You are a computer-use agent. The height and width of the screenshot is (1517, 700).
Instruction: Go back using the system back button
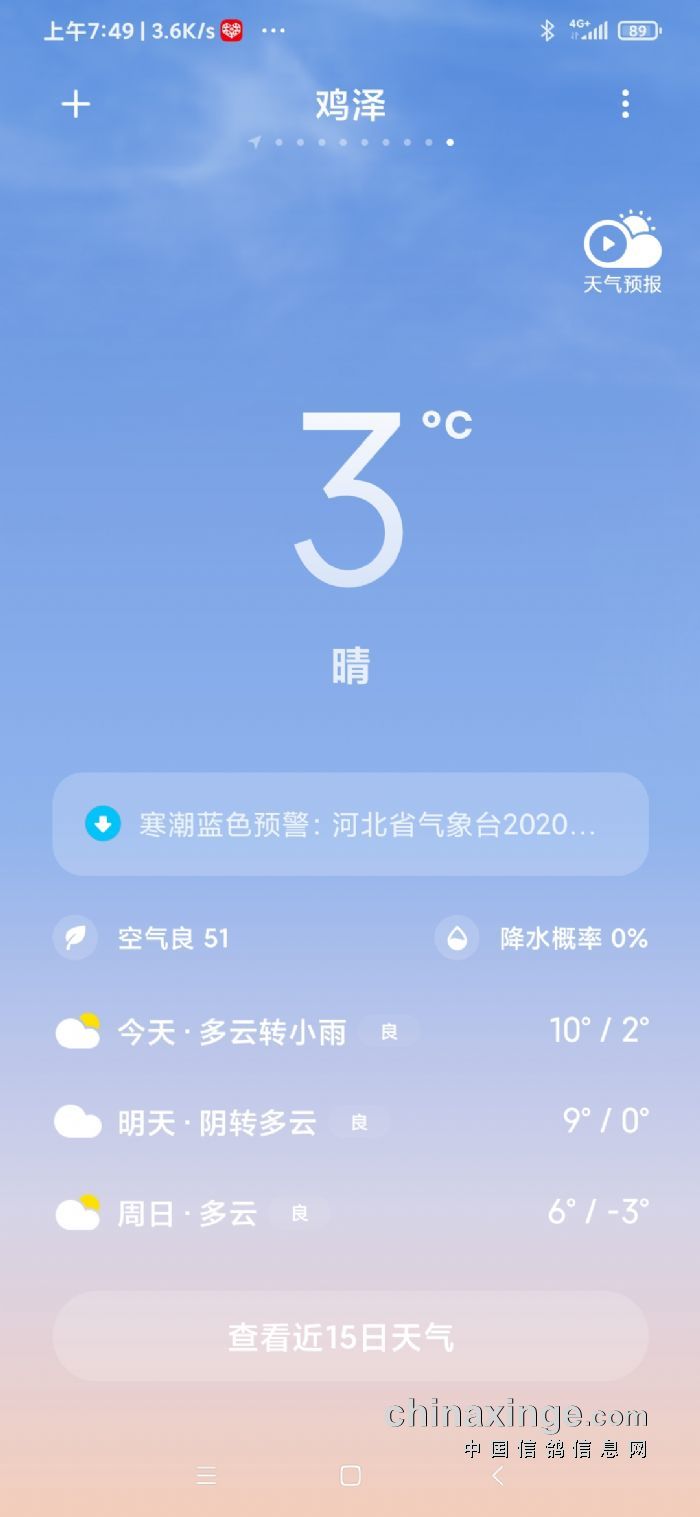(x=497, y=1476)
